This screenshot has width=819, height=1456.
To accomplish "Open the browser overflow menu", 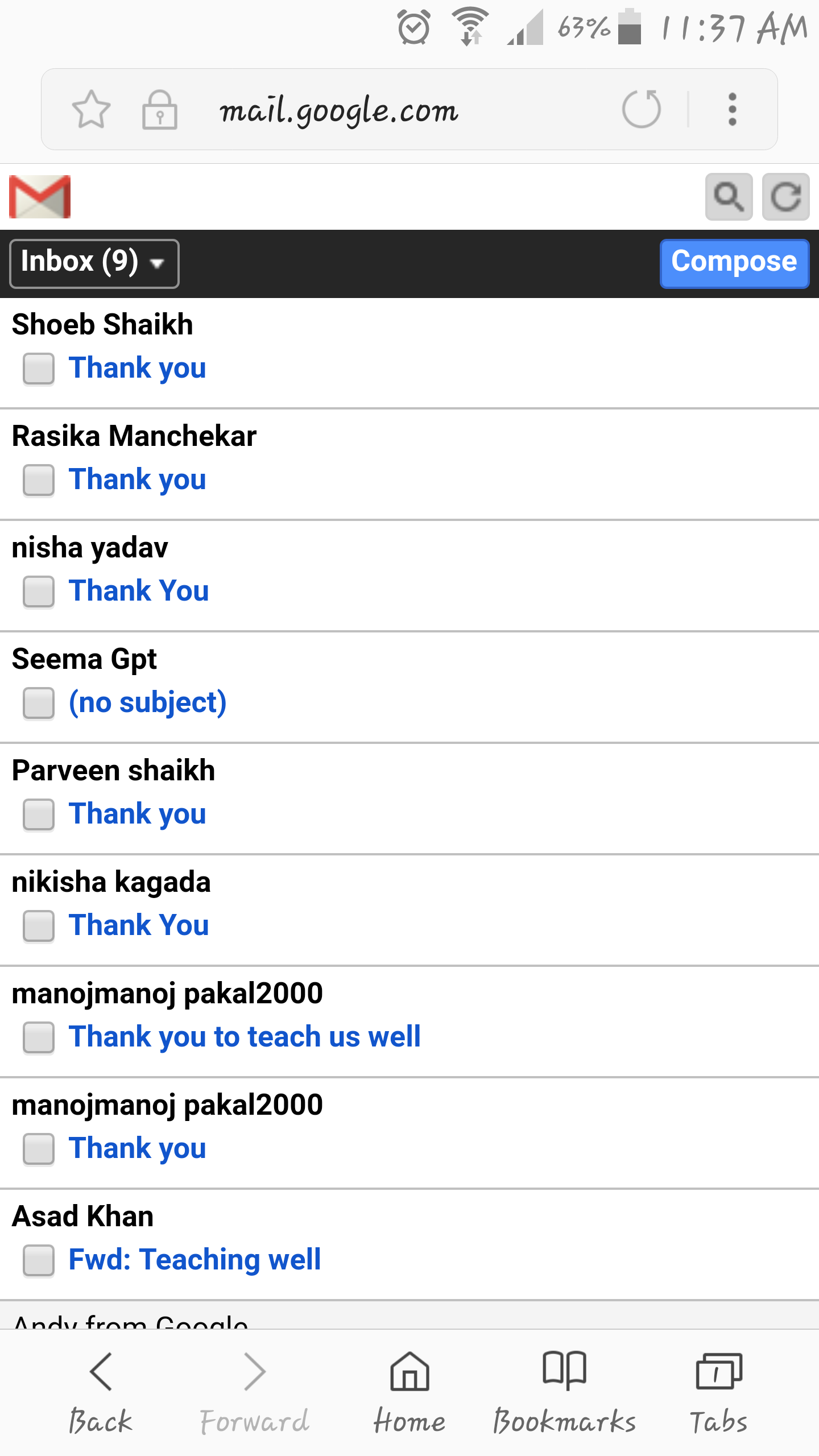I will [x=733, y=109].
